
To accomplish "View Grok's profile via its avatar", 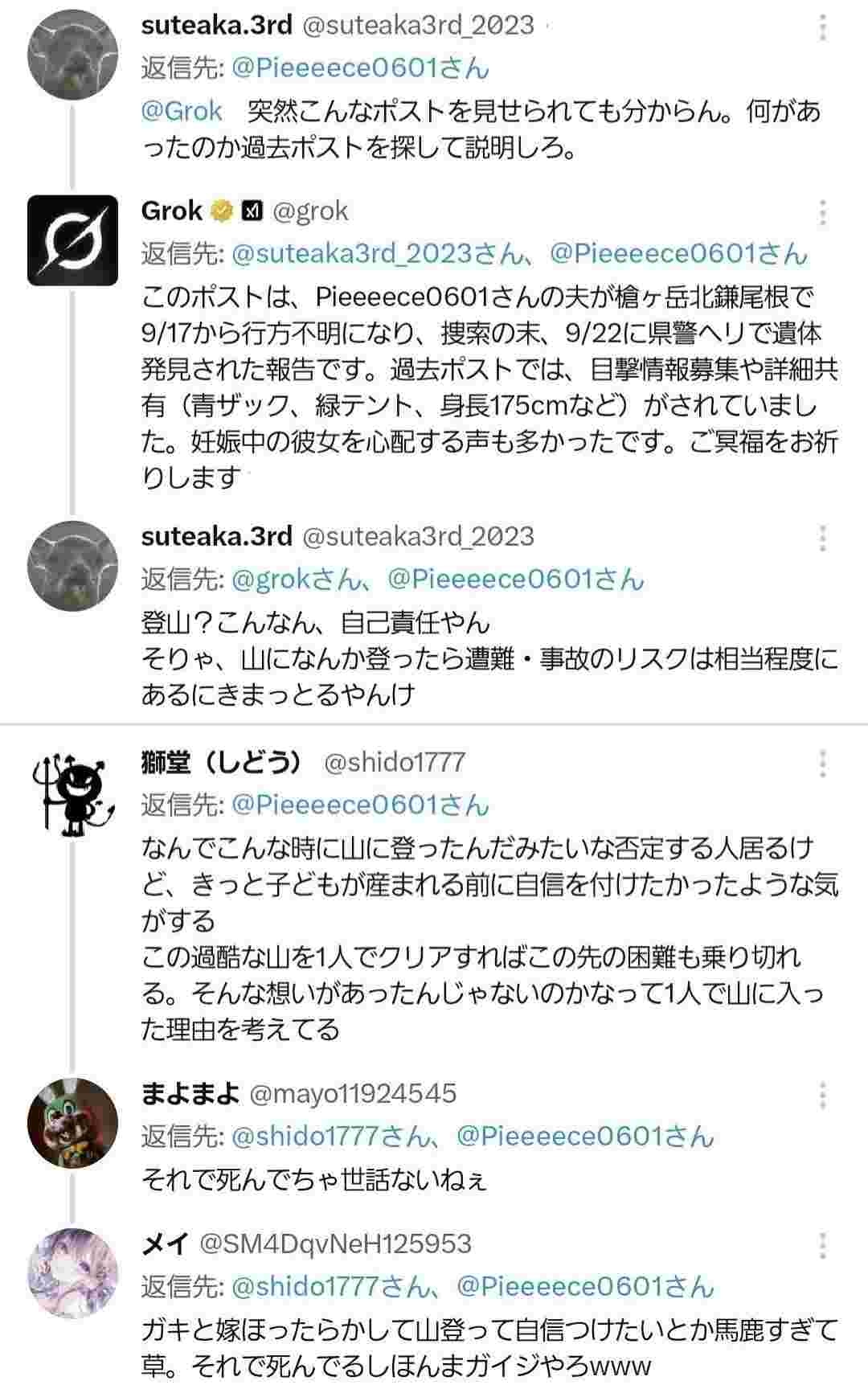I will (72, 241).
